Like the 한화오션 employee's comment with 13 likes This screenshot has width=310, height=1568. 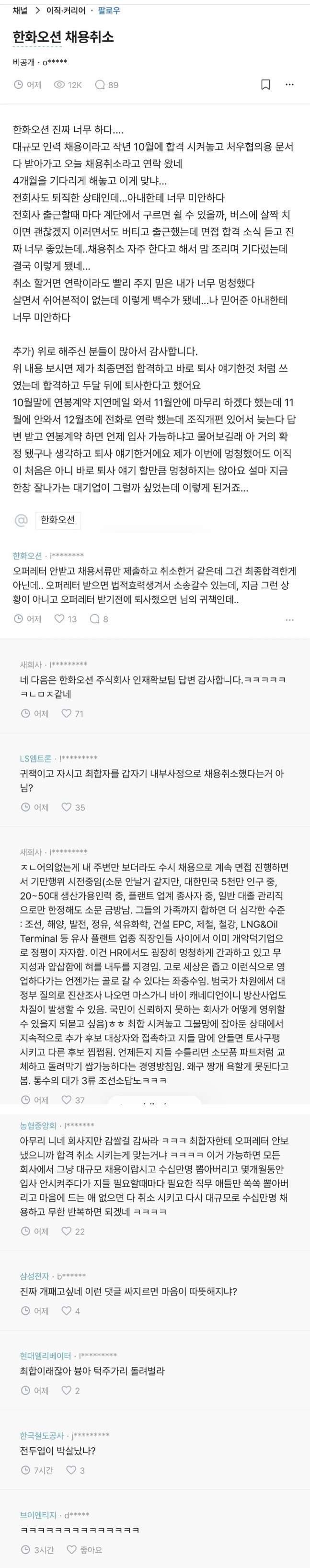tap(65, 619)
